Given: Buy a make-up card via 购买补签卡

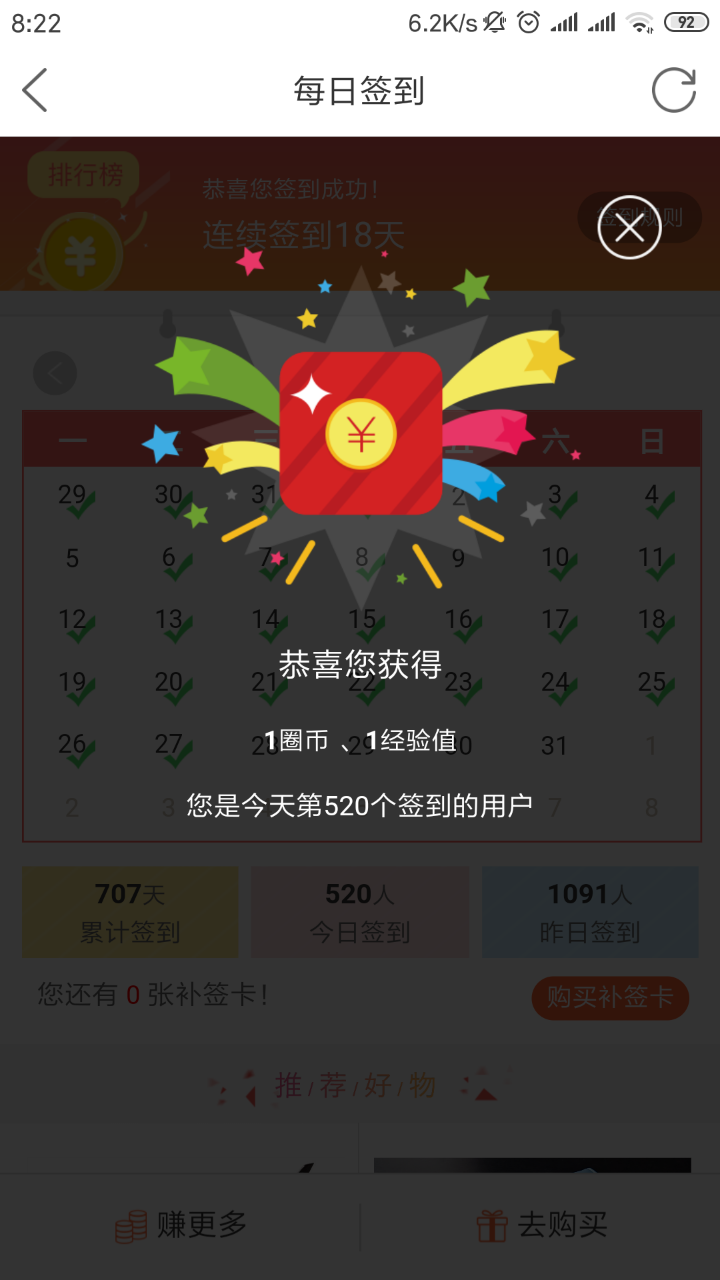Looking at the screenshot, I should tap(610, 997).
